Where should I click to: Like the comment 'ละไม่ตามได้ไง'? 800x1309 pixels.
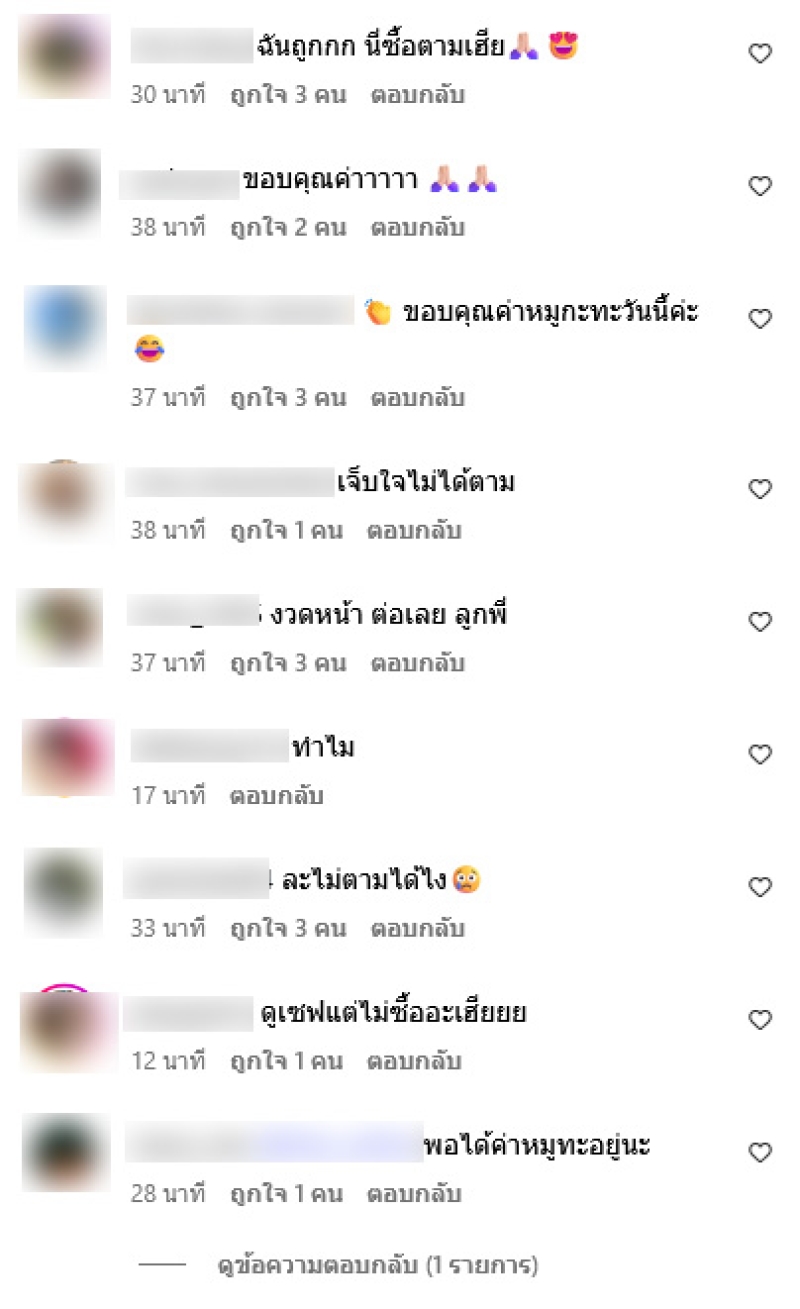click(x=761, y=887)
